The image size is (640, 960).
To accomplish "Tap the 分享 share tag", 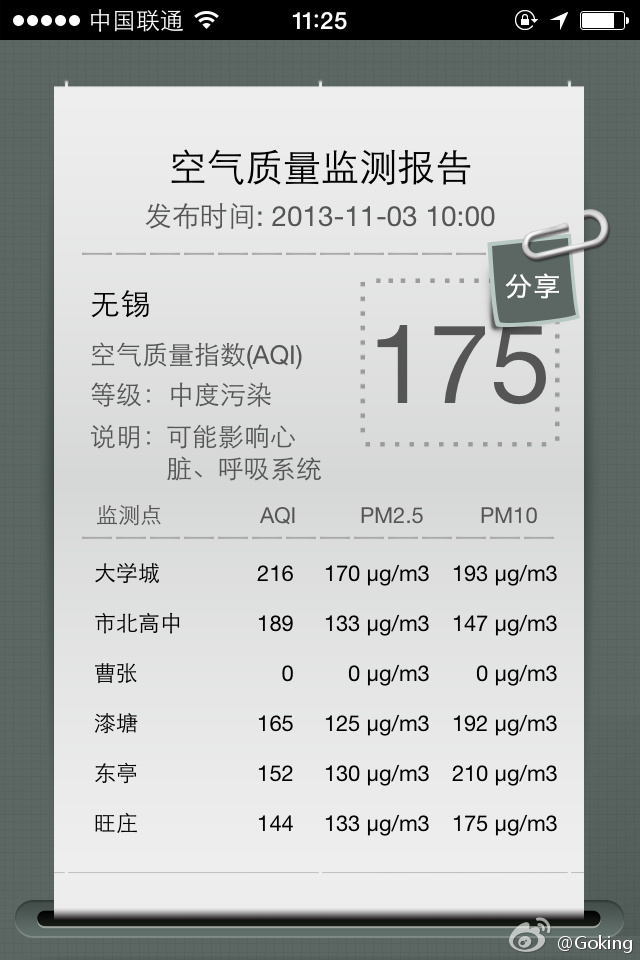I will (532, 284).
